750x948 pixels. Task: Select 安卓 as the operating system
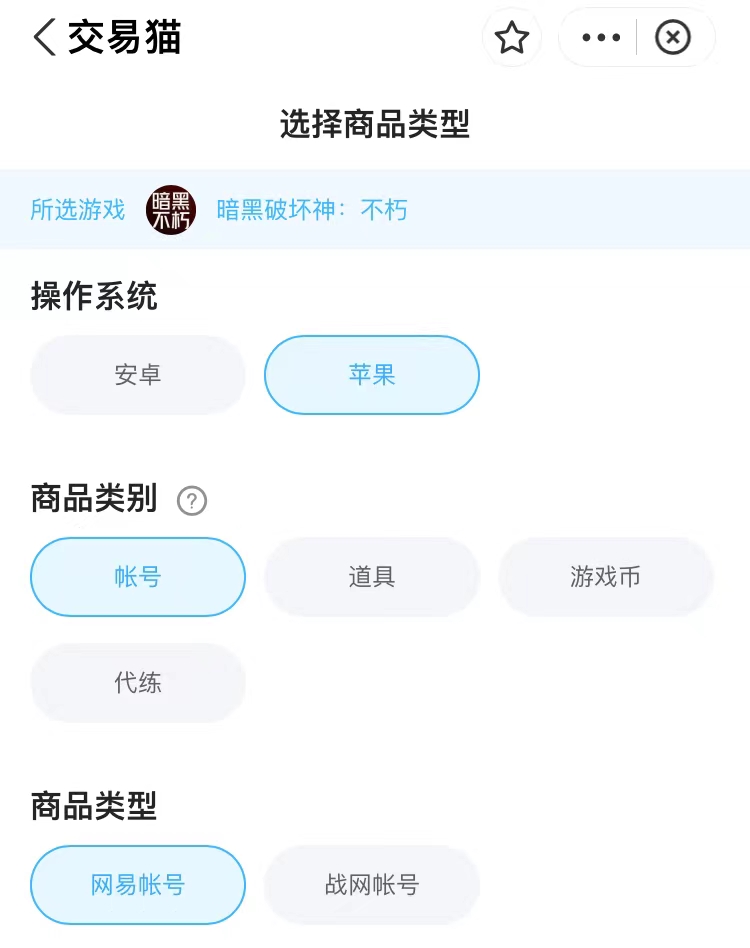pos(138,375)
